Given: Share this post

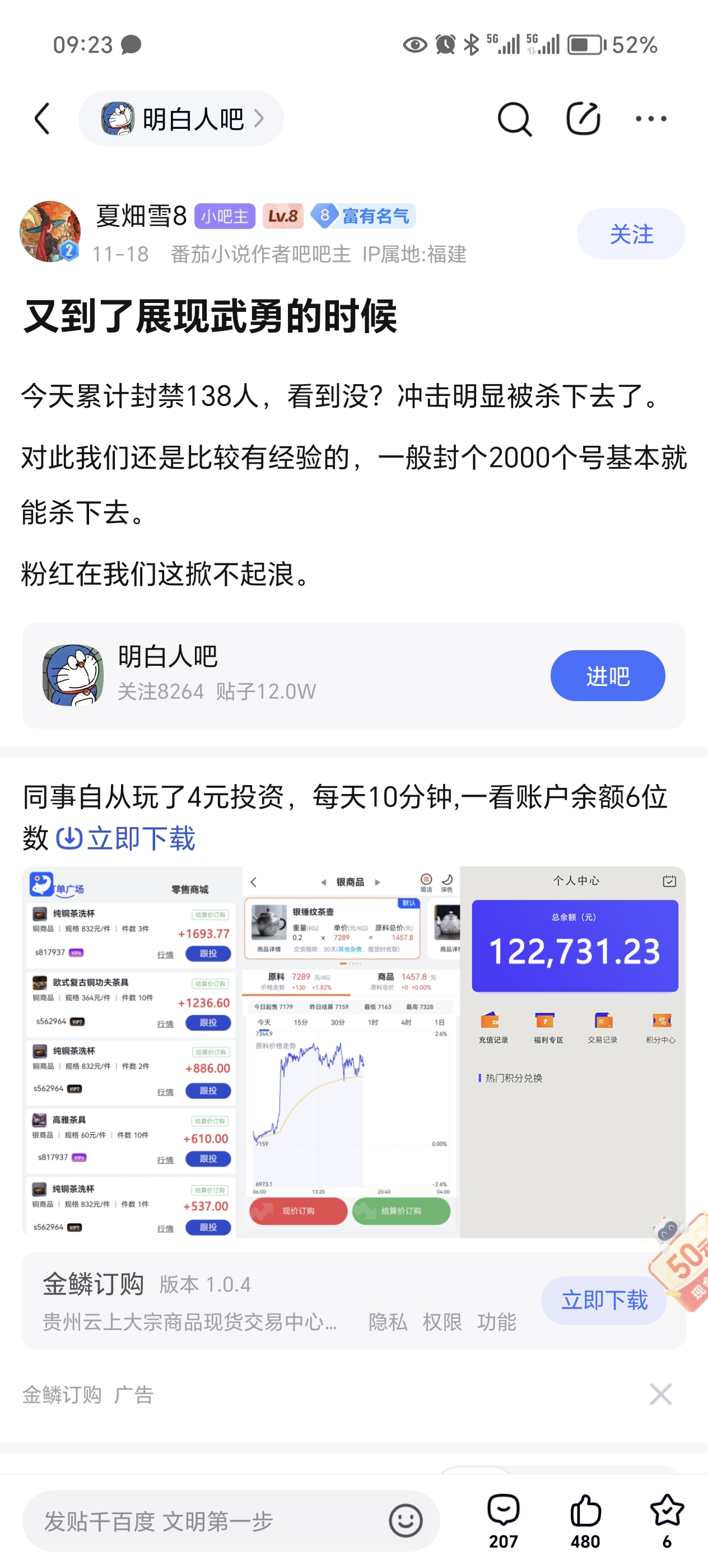Looking at the screenshot, I should 583,119.
